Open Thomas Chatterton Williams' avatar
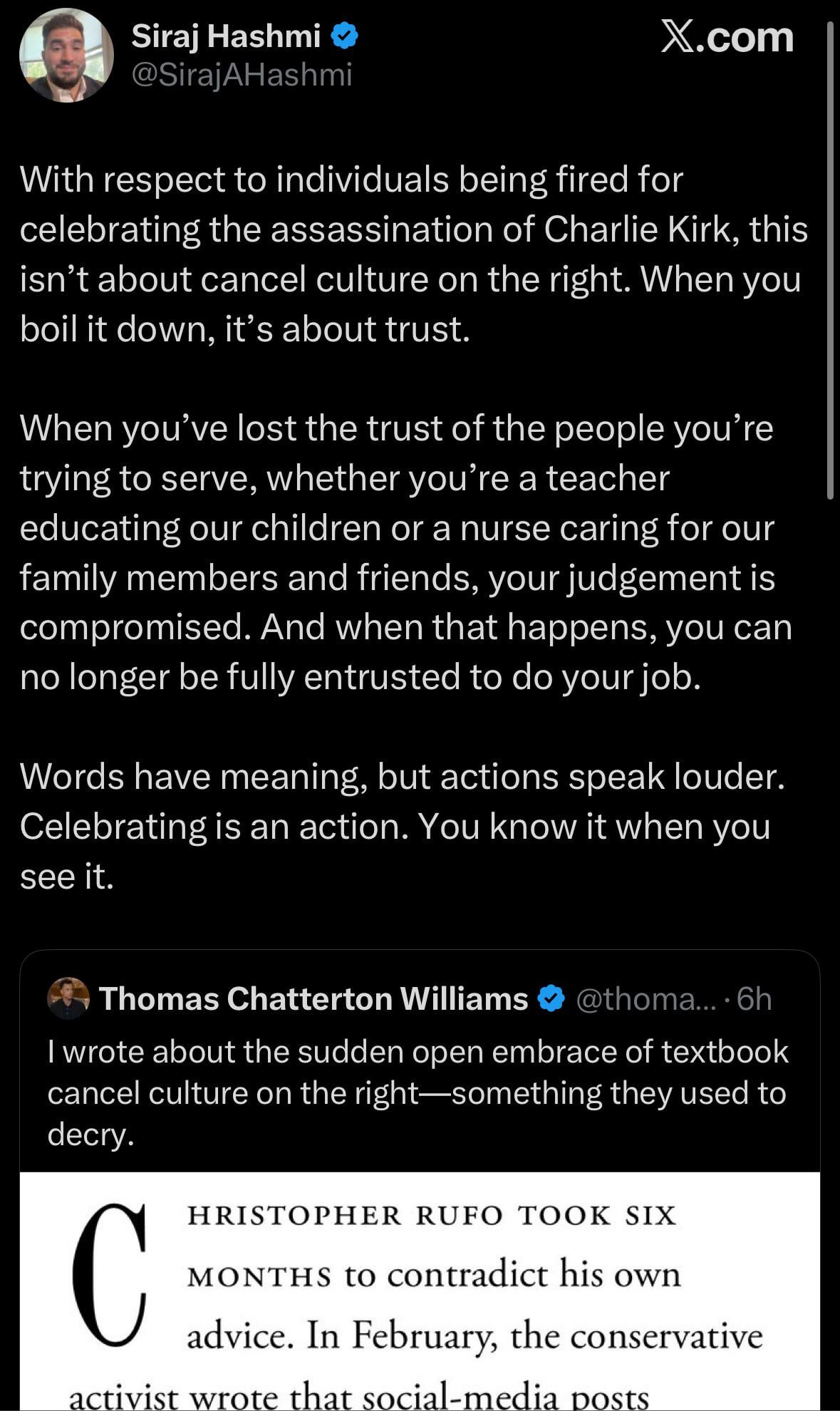Screen dimensions: 840x1411 pos(68,998)
